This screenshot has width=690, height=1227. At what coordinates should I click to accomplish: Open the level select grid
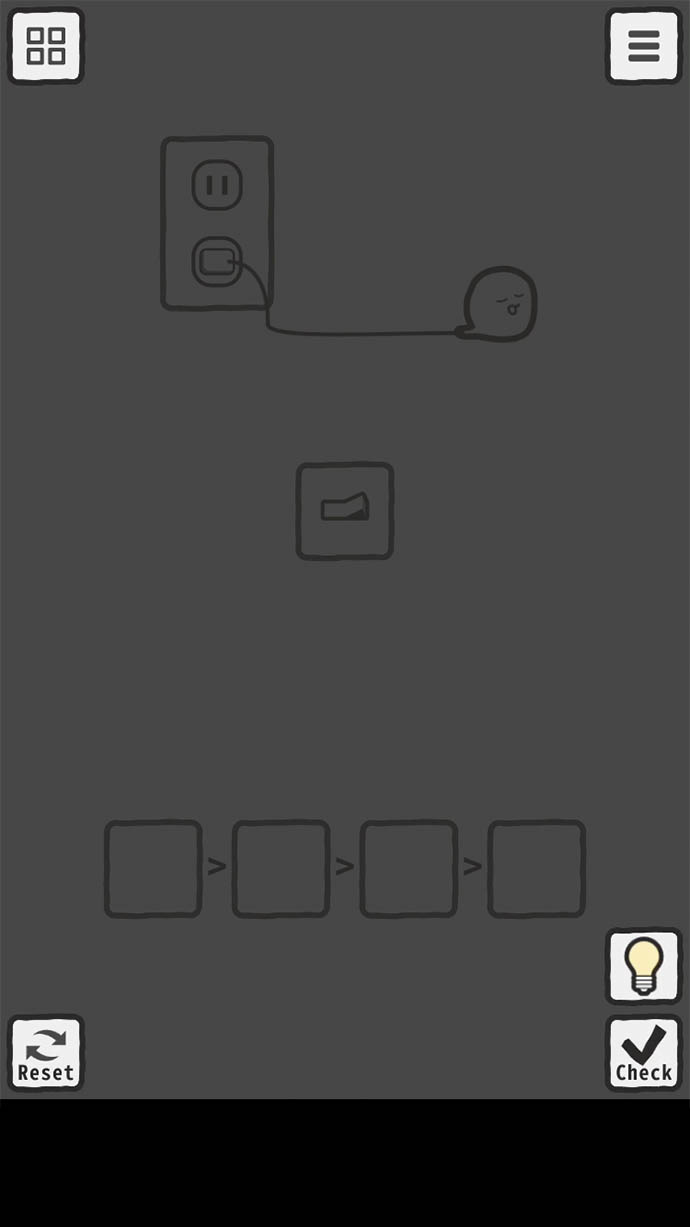pos(46,46)
